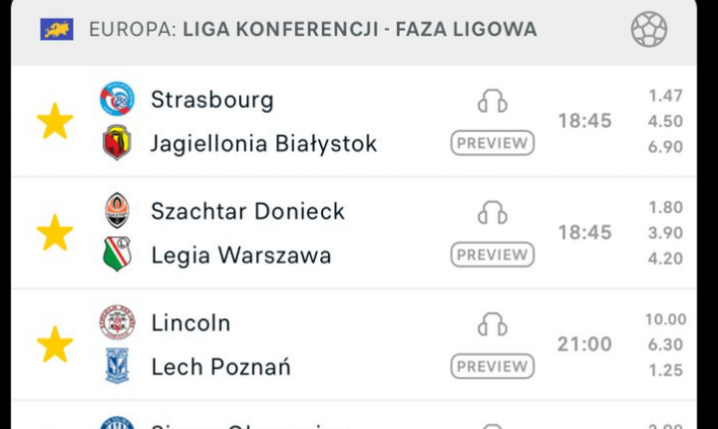Tap the football icon in the league header
Image resolution: width=718 pixels, height=429 pixels.
(x=649, y=30)
